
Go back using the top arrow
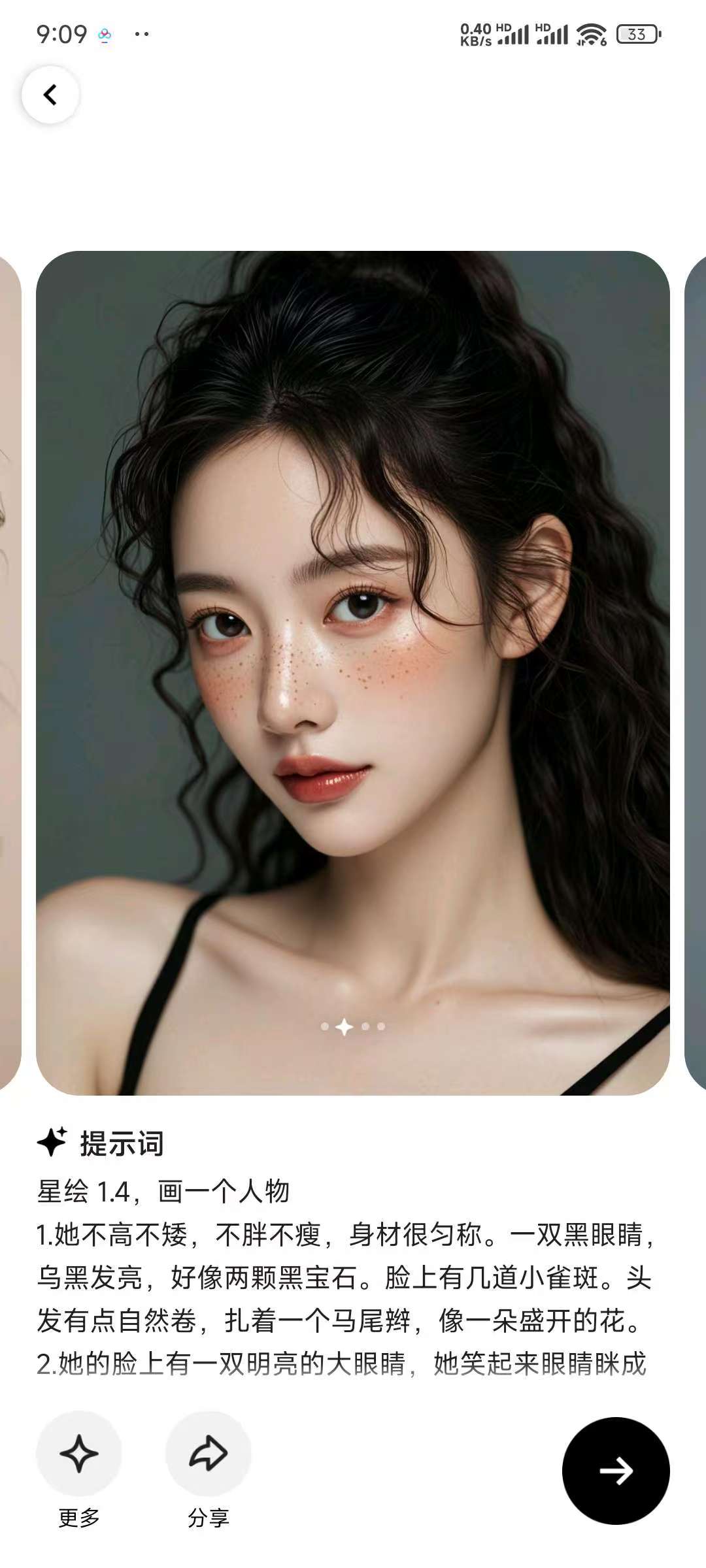click(50, 95)
